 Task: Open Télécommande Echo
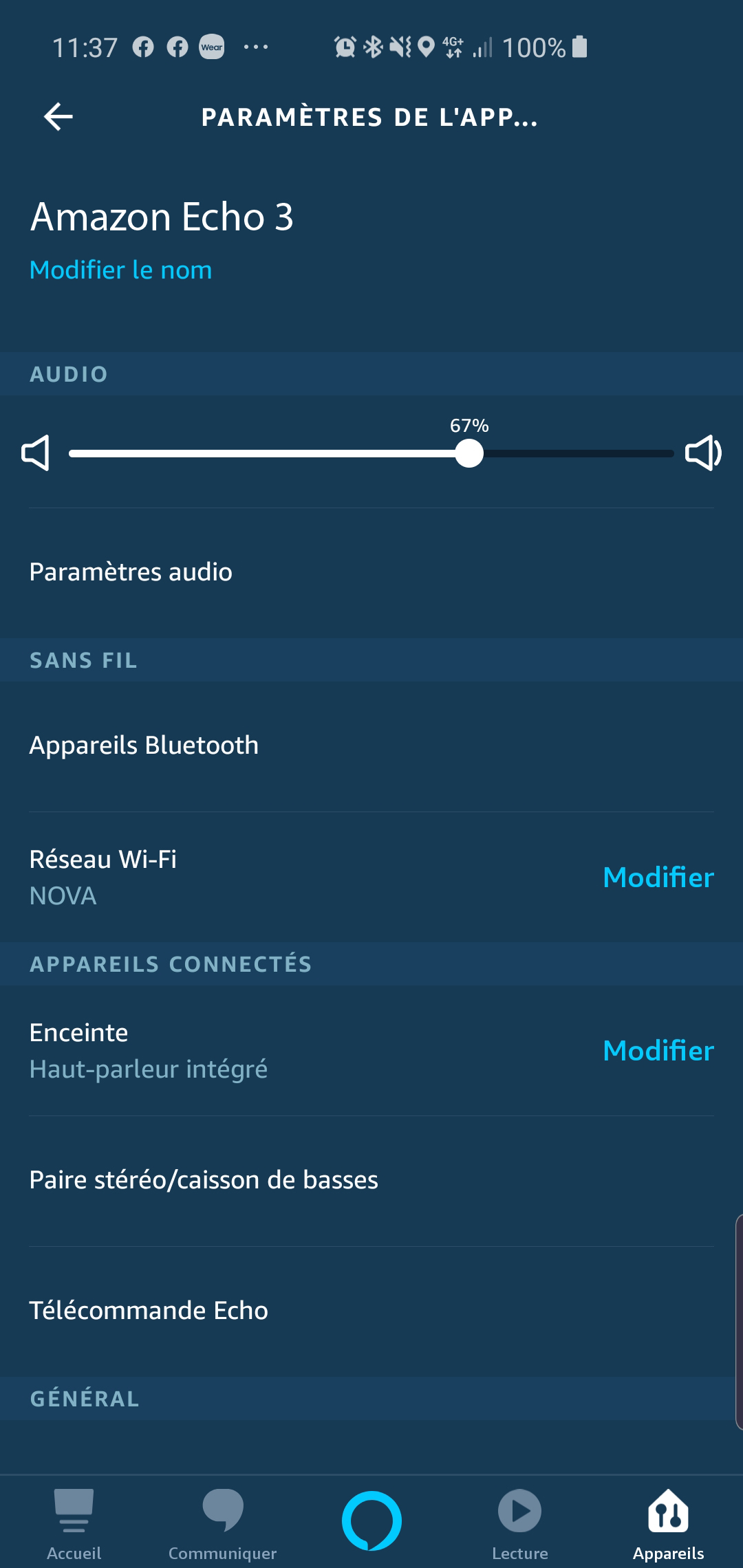pos(149,1311)
